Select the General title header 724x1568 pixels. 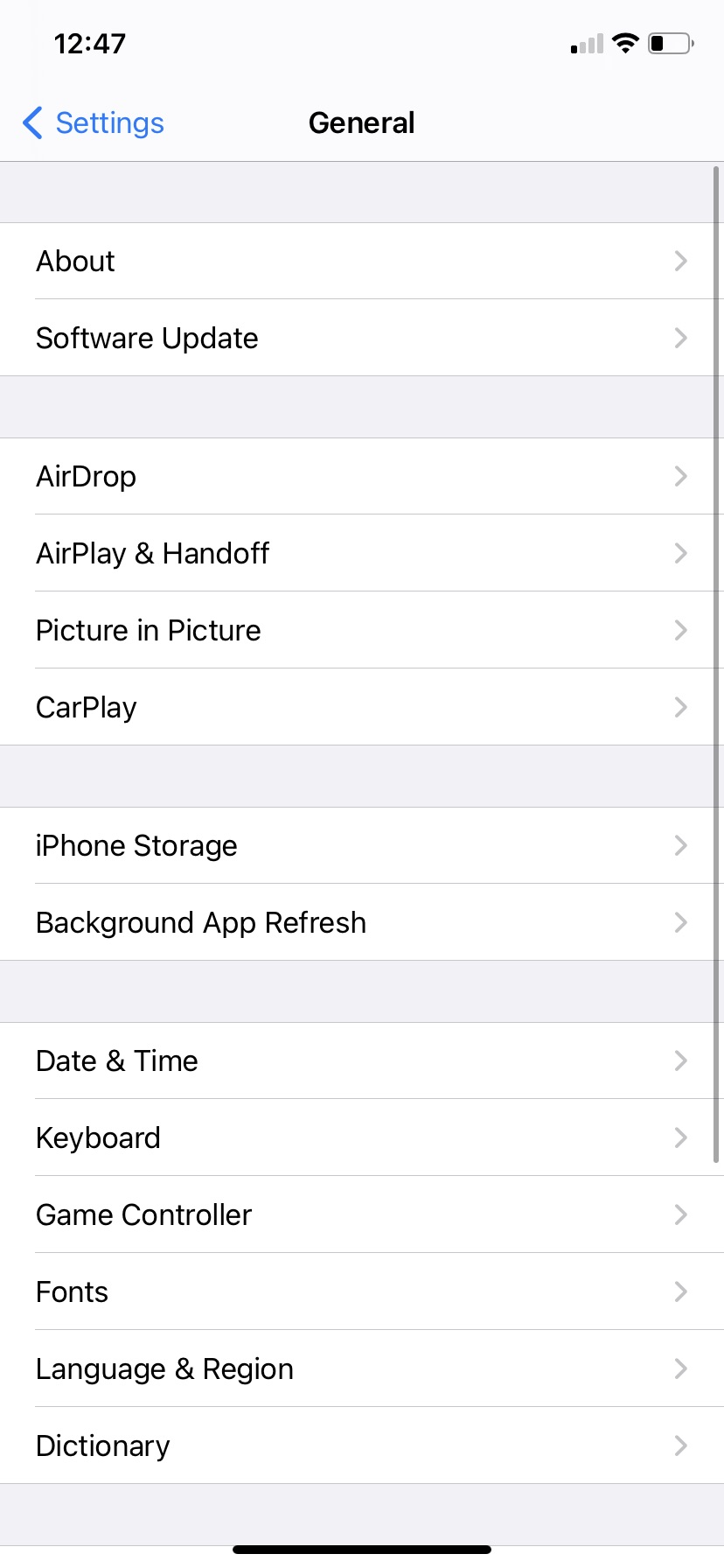361,122
